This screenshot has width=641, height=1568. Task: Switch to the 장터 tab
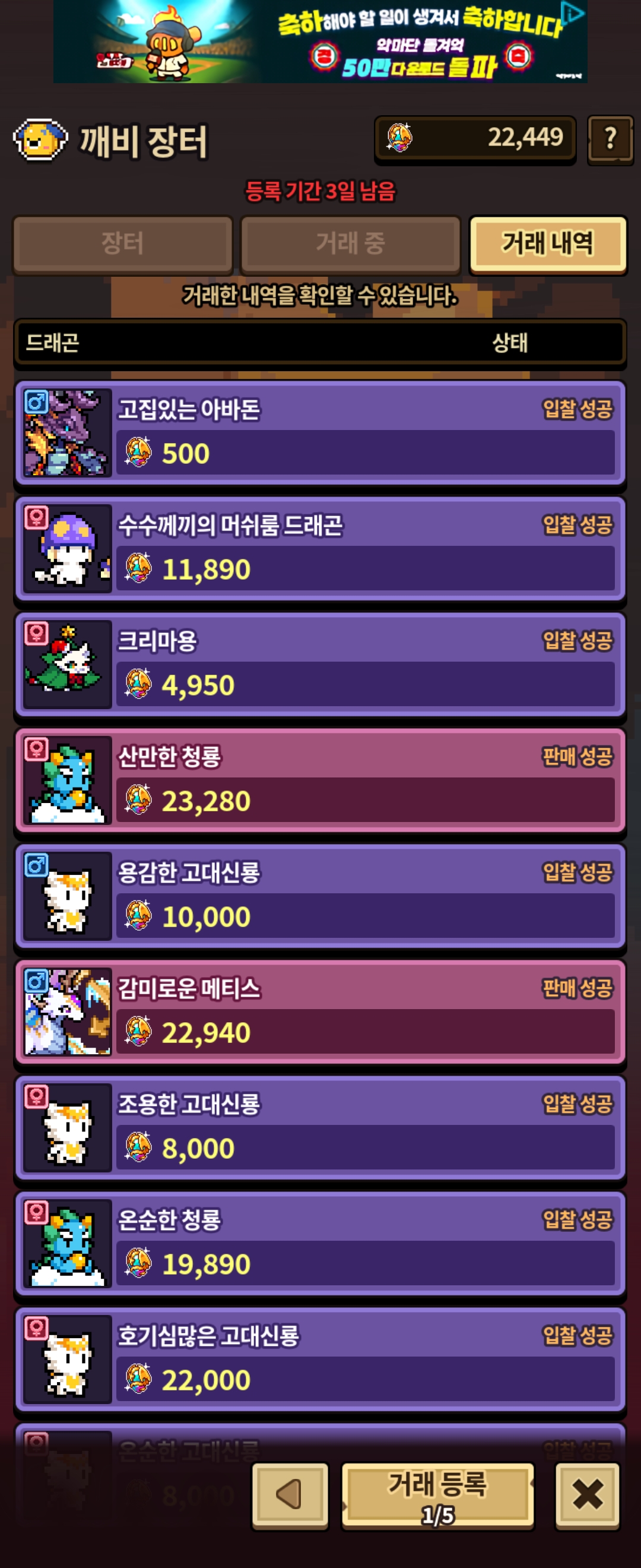pyautogui.click(x=122, y=244)
